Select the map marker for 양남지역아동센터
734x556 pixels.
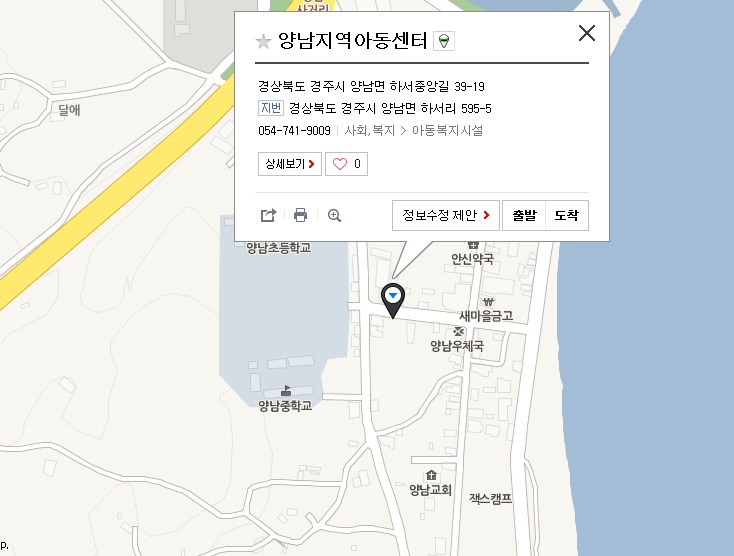coord(394,299)
